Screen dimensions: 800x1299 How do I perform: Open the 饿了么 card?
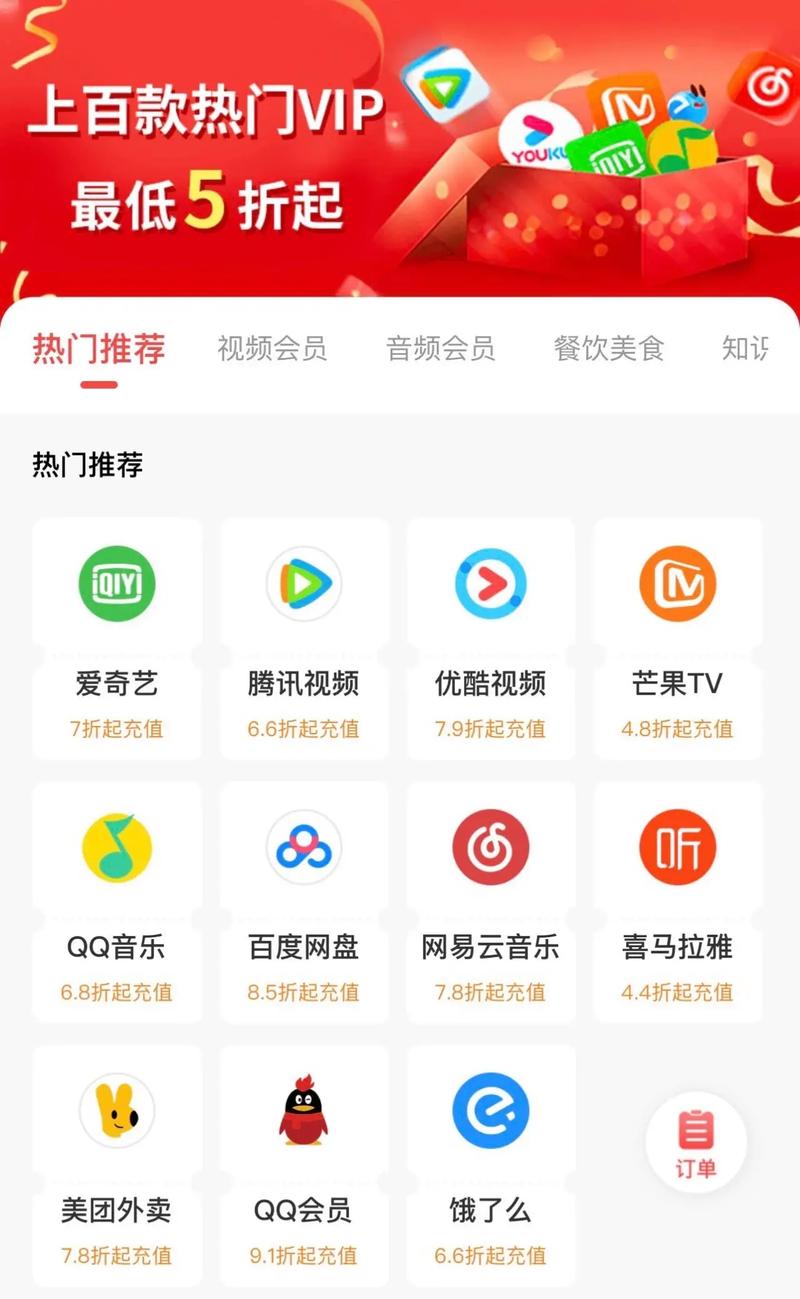point(491,1165)
